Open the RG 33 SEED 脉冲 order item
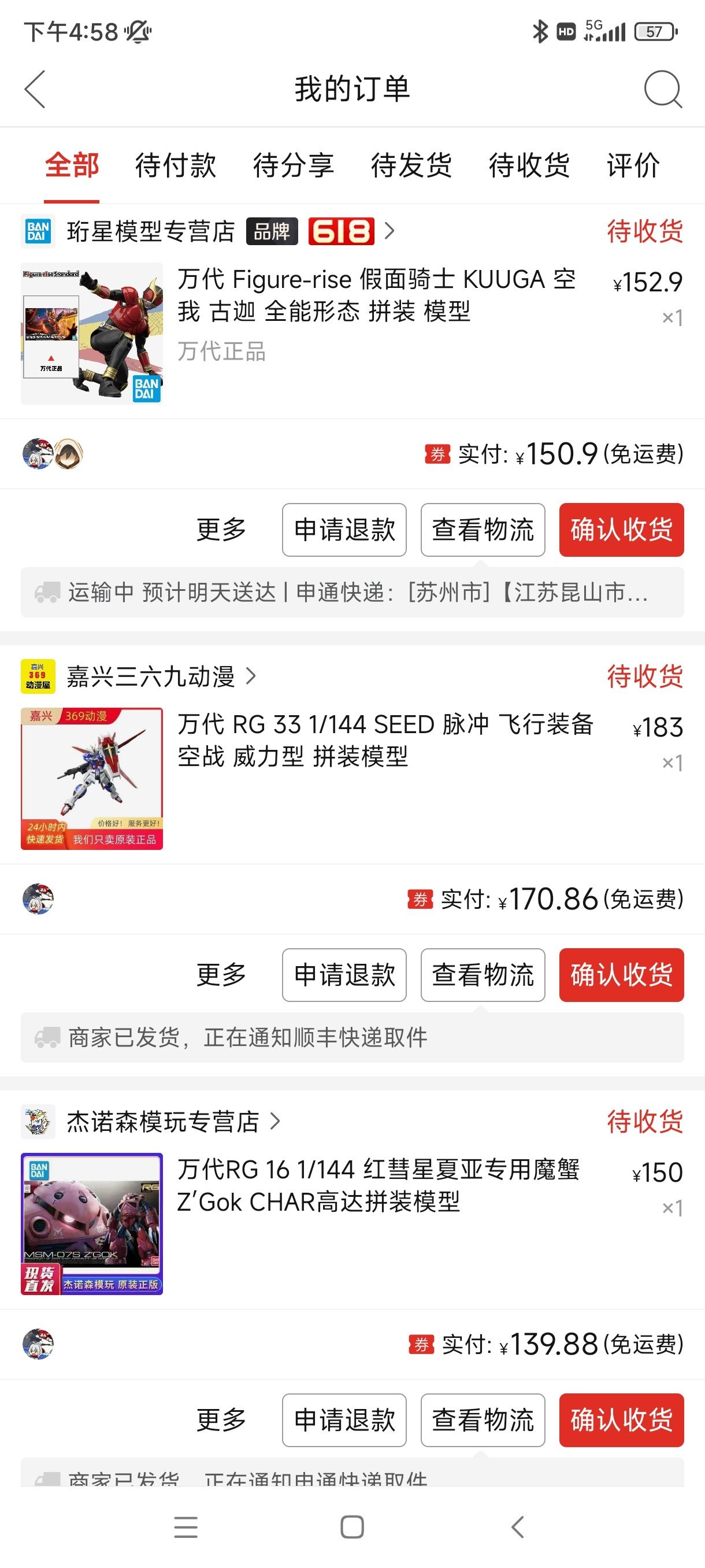This screenshot has height=1568, width=705. (x=352, y=779)
